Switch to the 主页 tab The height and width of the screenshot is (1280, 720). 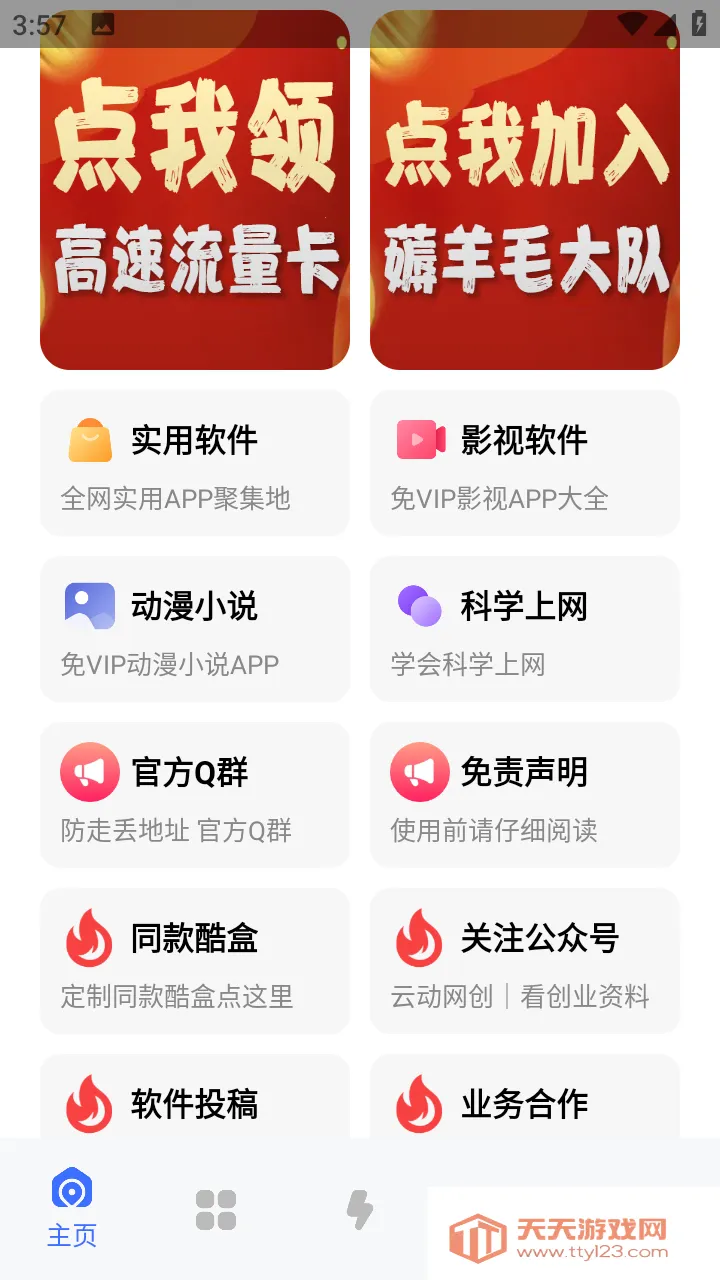click(x=71, y=1210)
